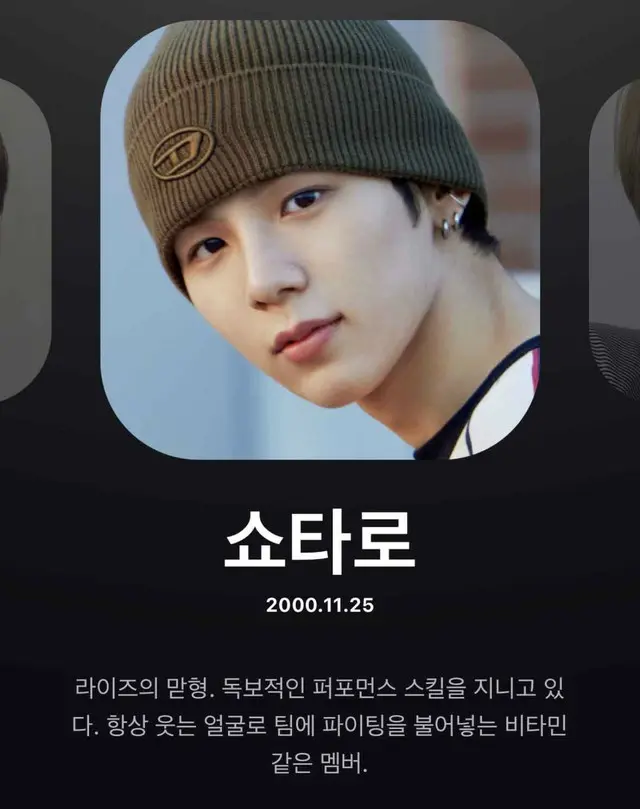This screenshot has height=809, width=640.
Task: Select the partially visible member card on the right
Action: pos(616,240)
